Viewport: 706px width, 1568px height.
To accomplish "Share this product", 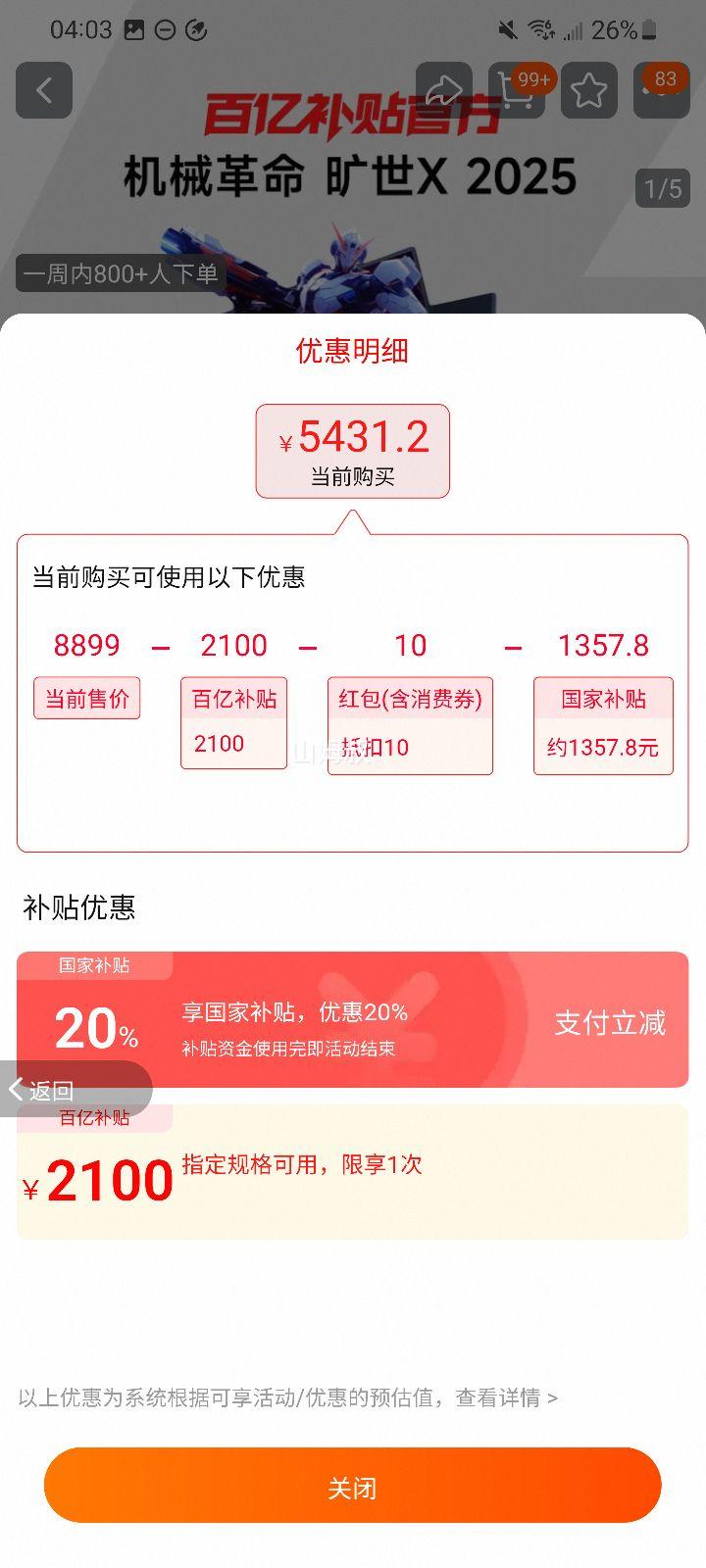I will (x=443, y=91).
